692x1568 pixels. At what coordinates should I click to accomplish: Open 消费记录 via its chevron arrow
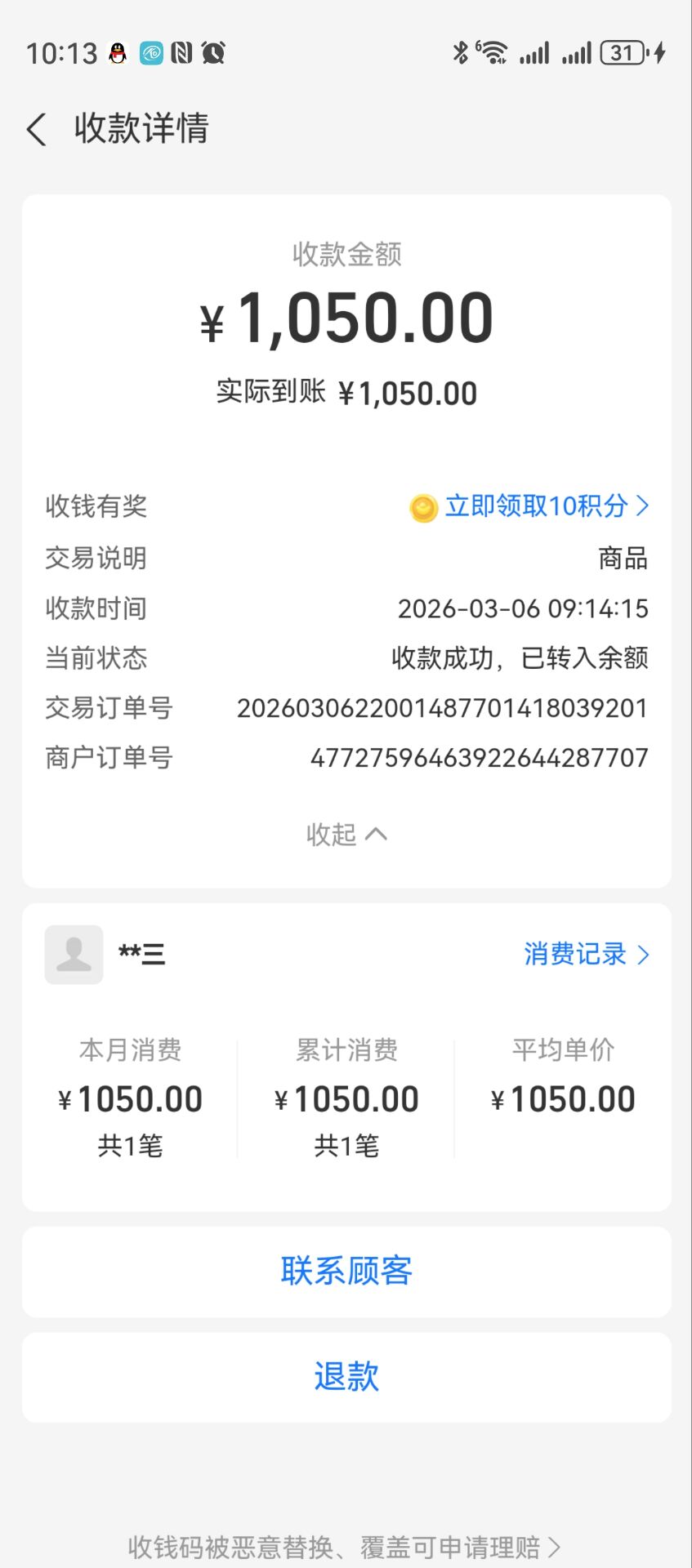[642, 954]
